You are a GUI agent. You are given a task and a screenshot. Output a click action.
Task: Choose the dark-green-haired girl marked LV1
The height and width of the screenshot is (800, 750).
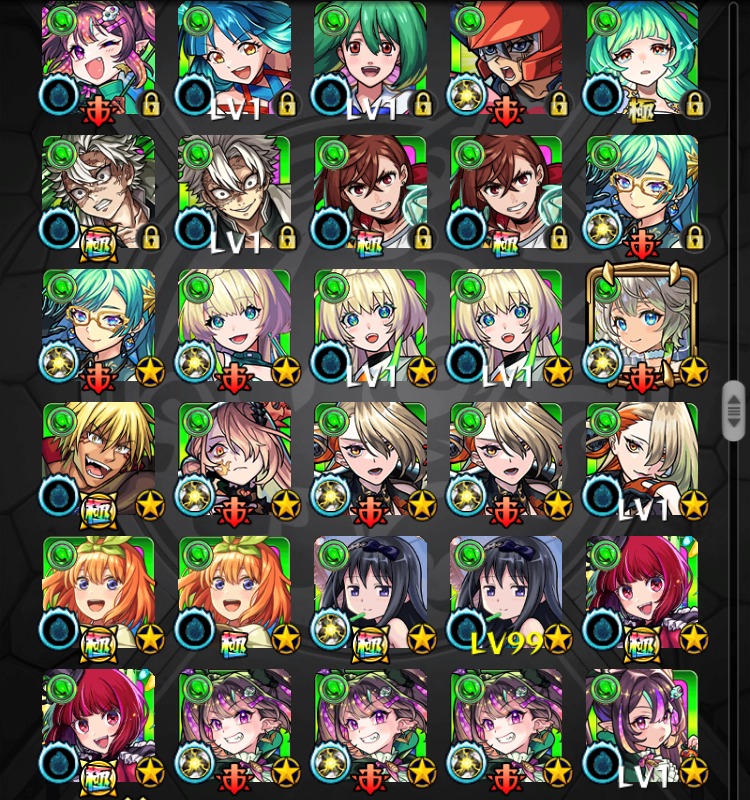click(370, 60)
